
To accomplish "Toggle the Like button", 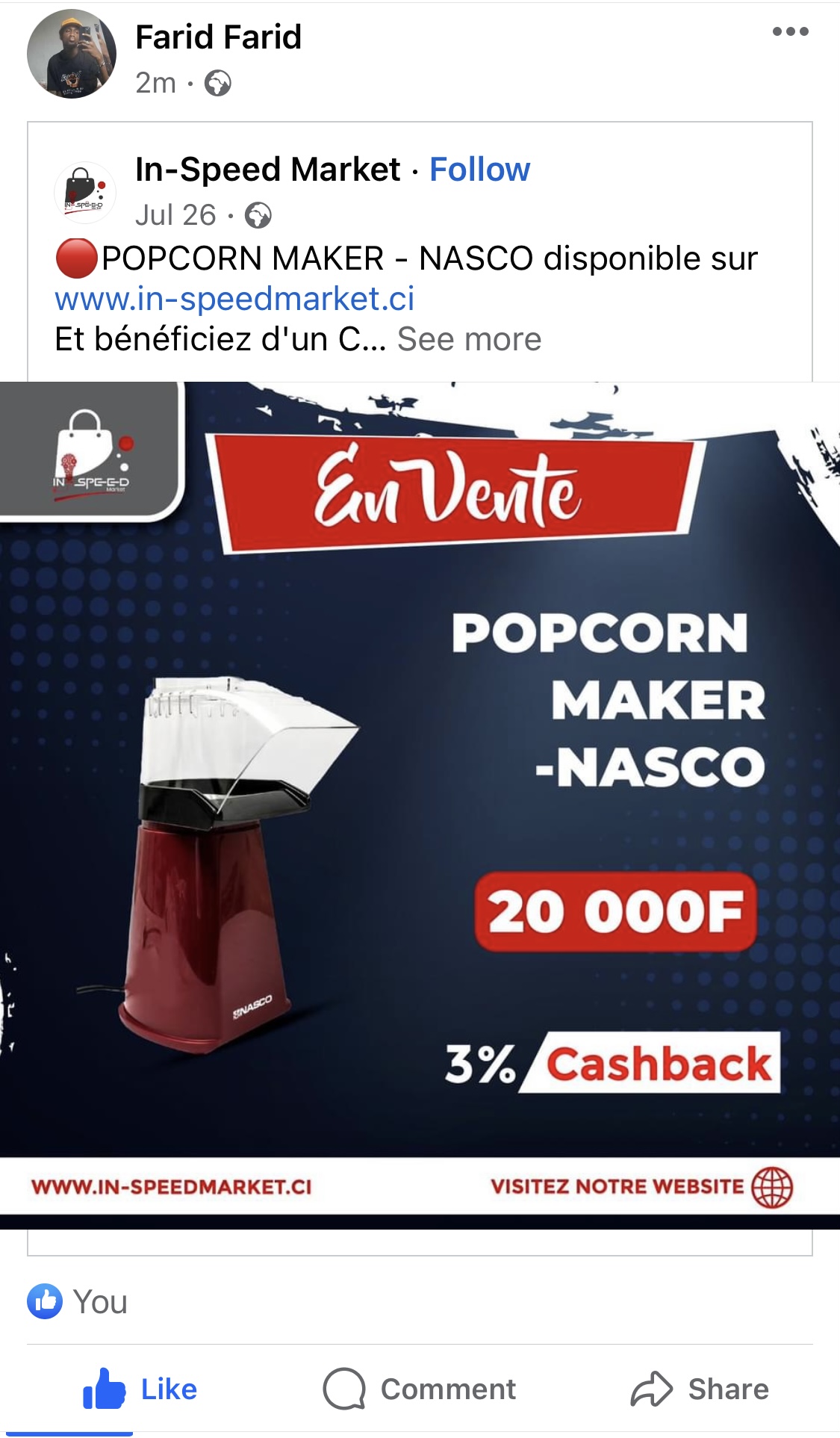I will point(140,1389).
